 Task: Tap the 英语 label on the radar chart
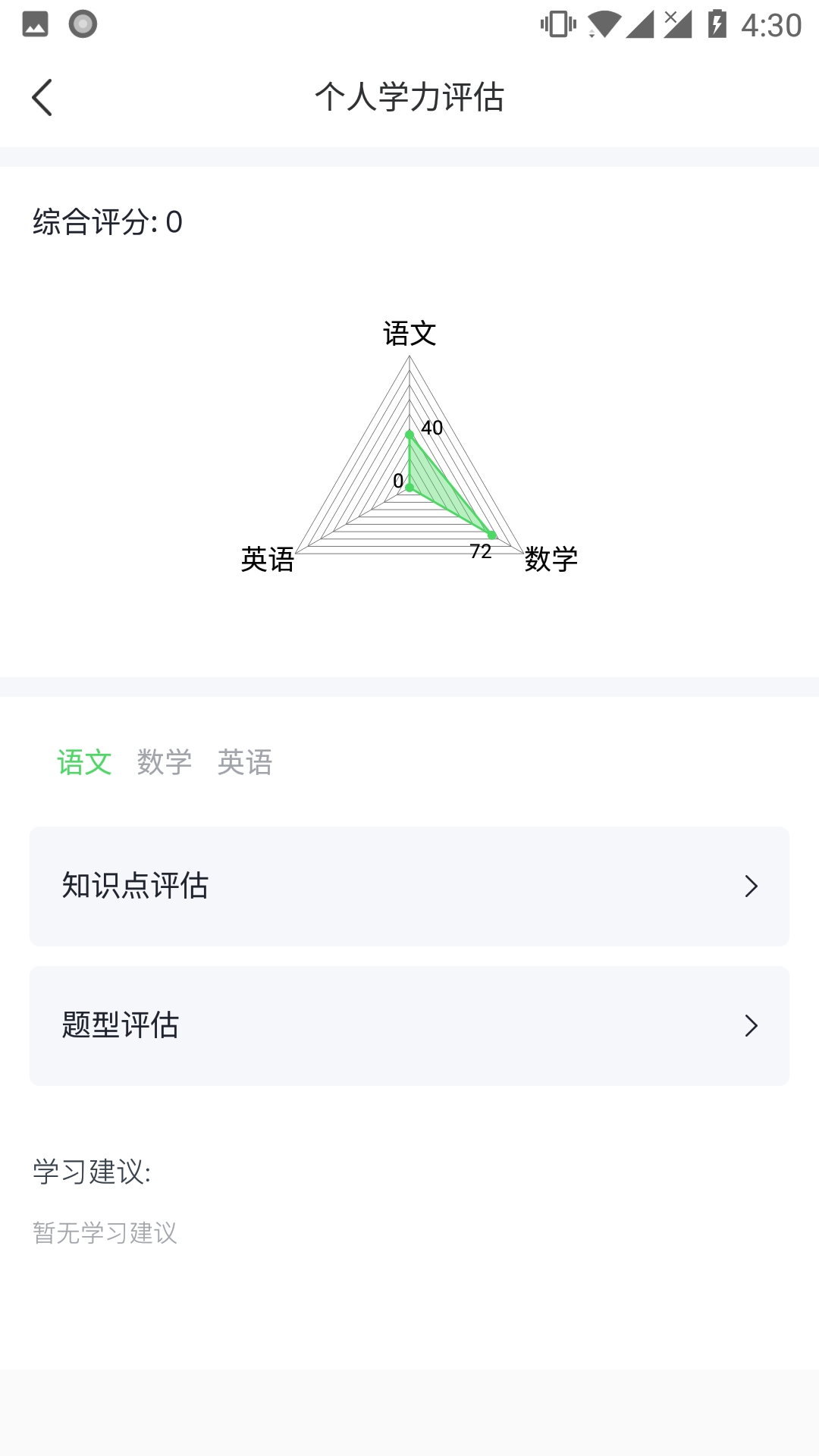pyautogui.click(x=268, y=560)
